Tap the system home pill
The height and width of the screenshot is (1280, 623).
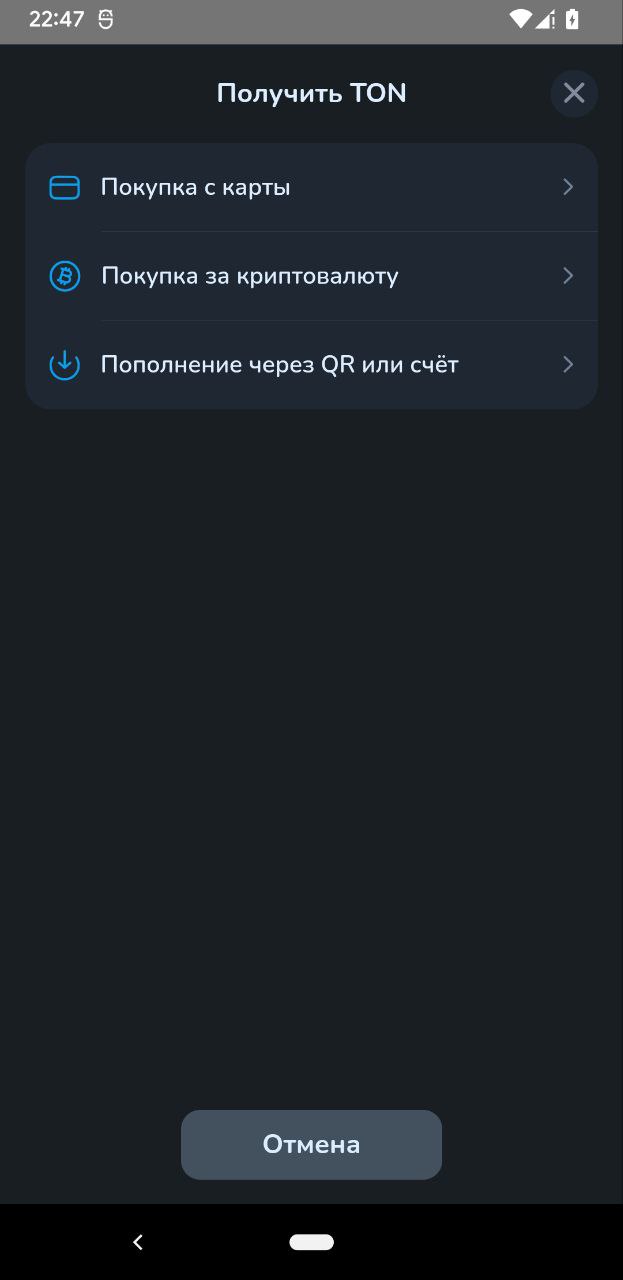coord(311,1242)
